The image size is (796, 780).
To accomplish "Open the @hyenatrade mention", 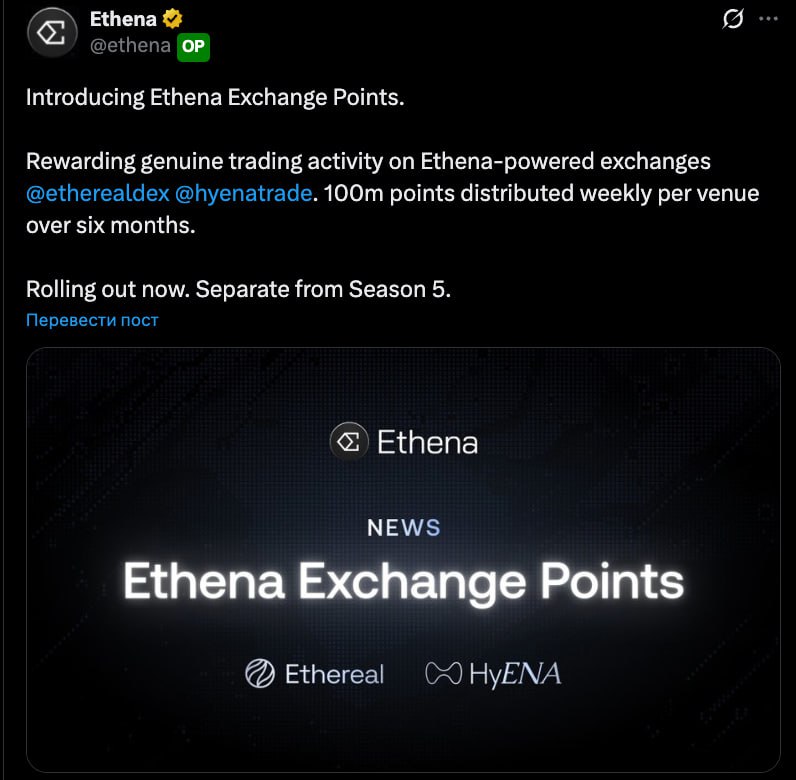I will click(x=243, y=193).
